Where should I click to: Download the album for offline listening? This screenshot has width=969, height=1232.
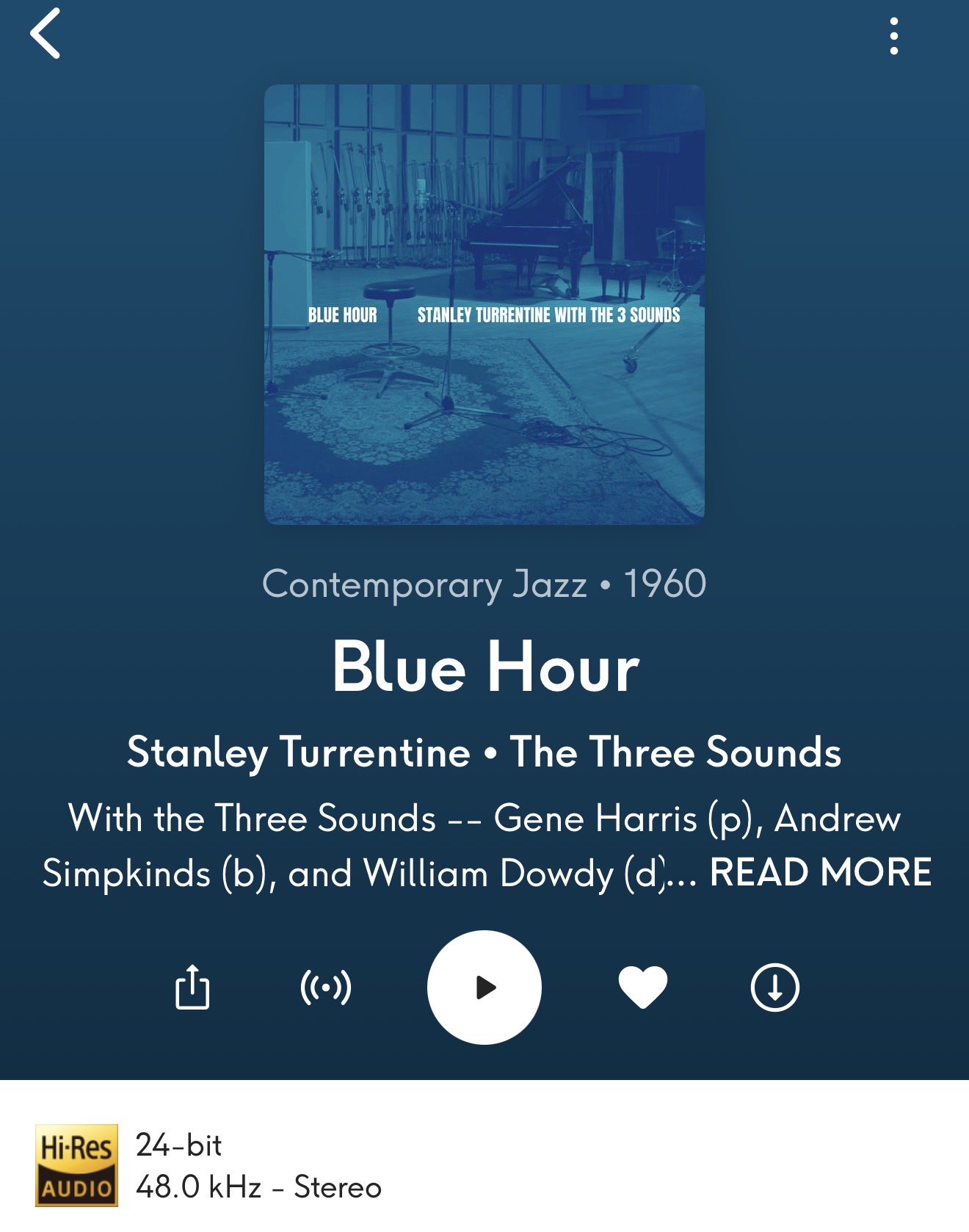[x=774, y=988]
